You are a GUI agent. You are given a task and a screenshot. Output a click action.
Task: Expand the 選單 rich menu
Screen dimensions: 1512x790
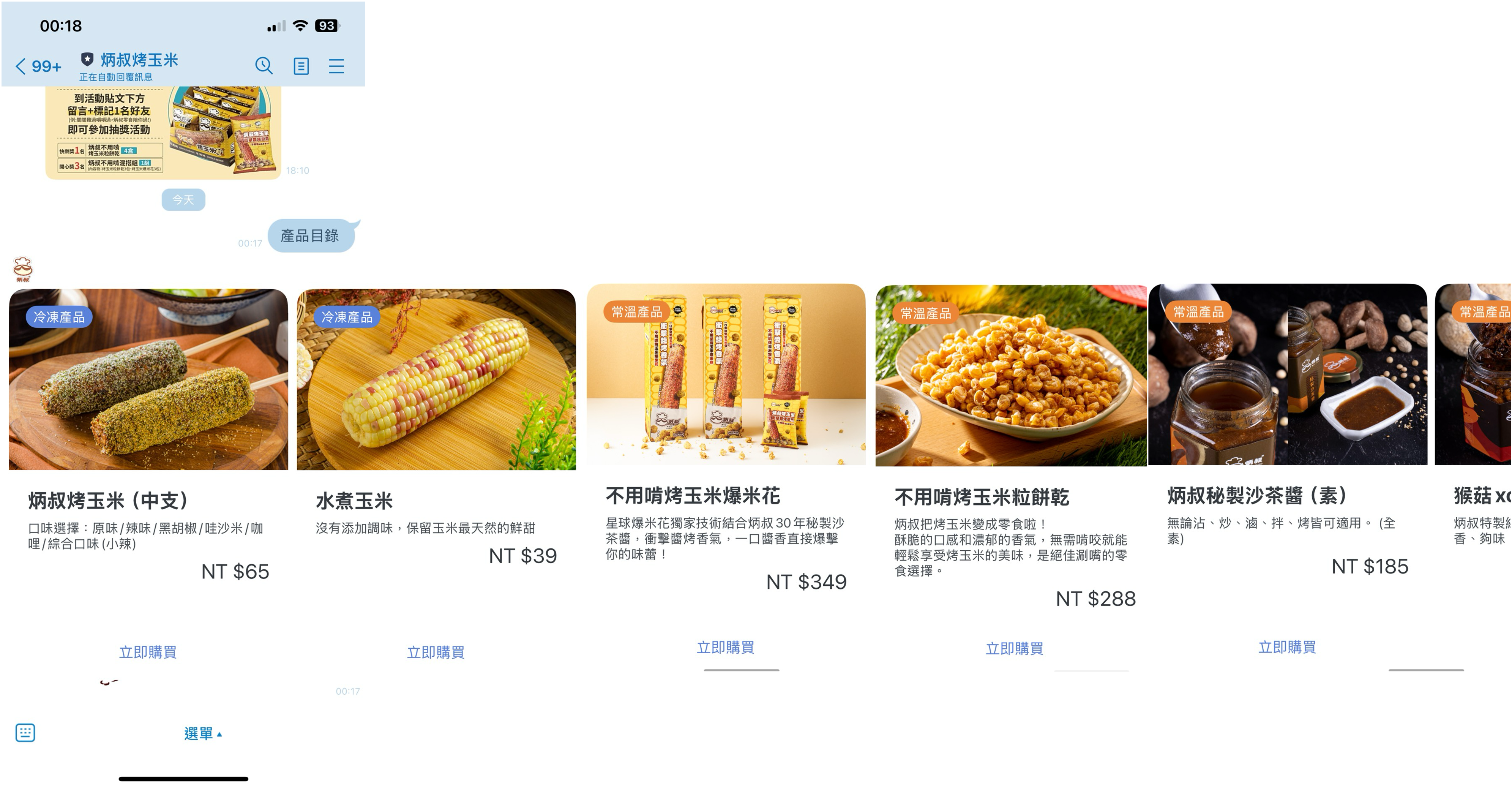click(x=202, y=734)
